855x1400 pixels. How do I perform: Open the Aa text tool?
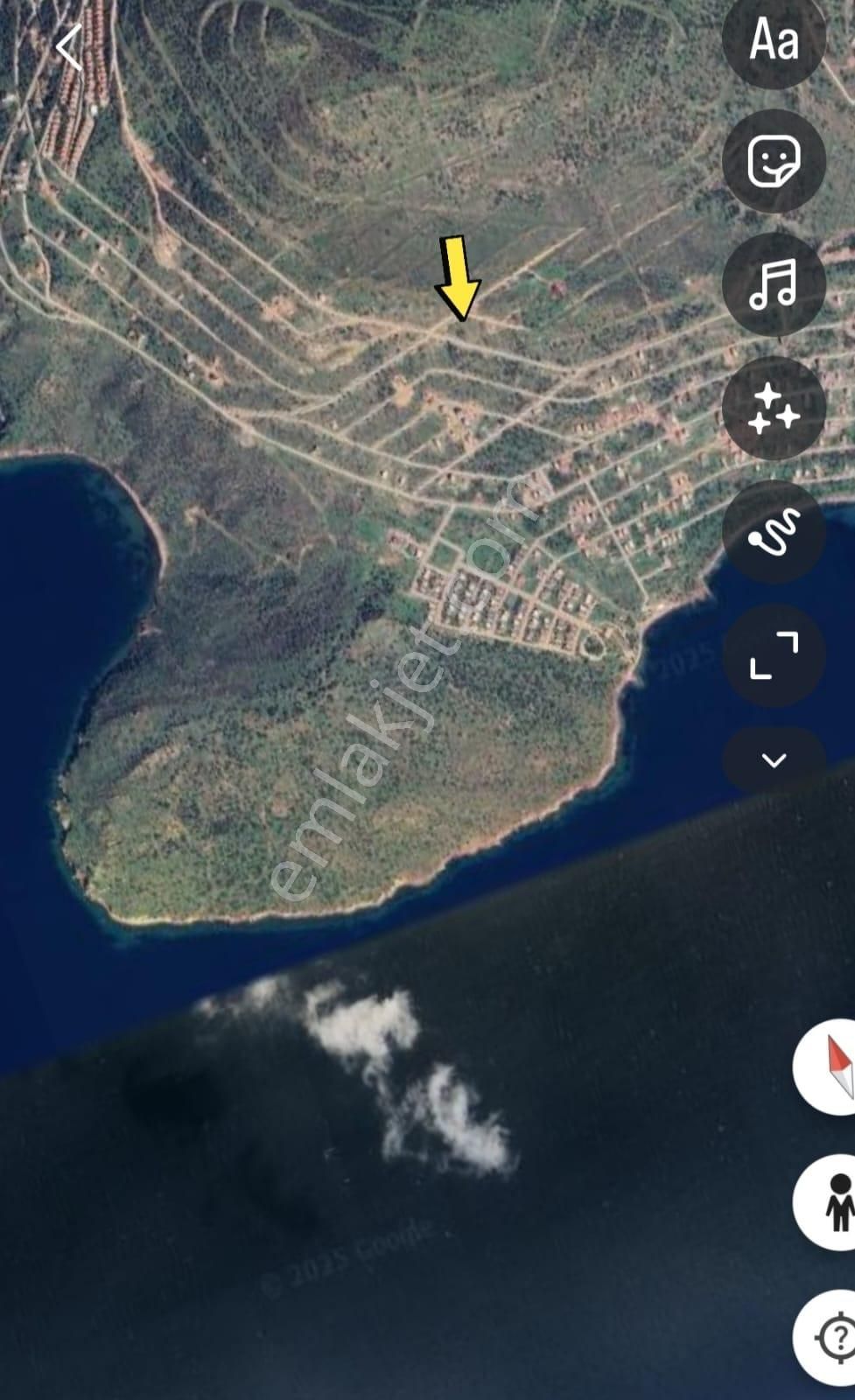click(774, 41)
